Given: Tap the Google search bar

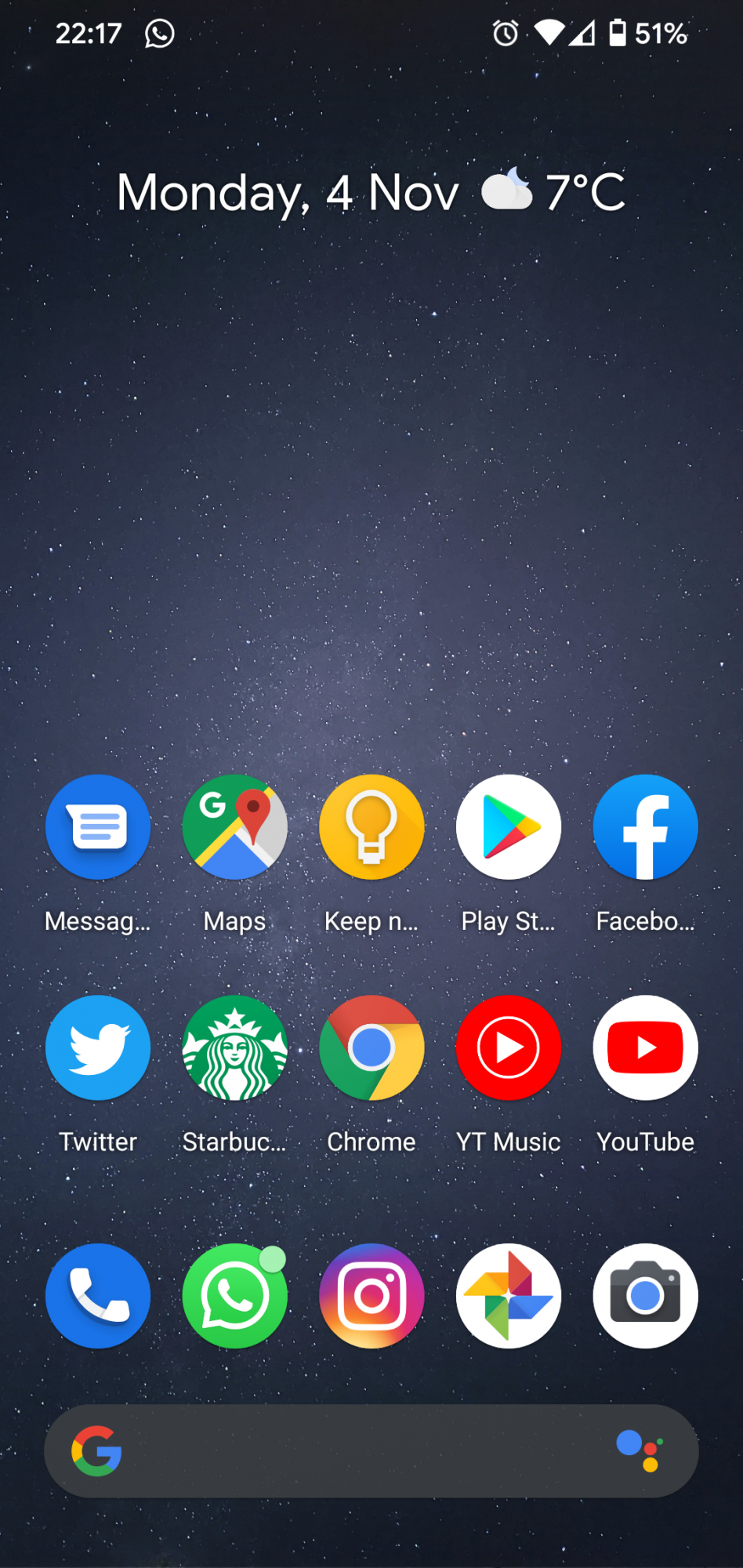Looking at the screenshot, I should click(361, 1451).
